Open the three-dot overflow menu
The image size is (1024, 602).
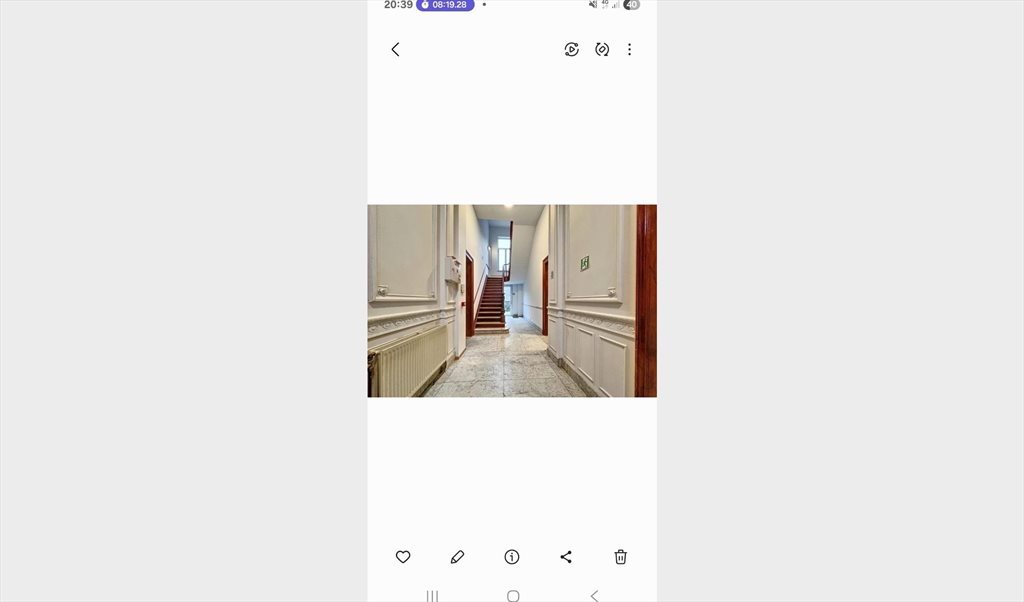click(629, 49)
